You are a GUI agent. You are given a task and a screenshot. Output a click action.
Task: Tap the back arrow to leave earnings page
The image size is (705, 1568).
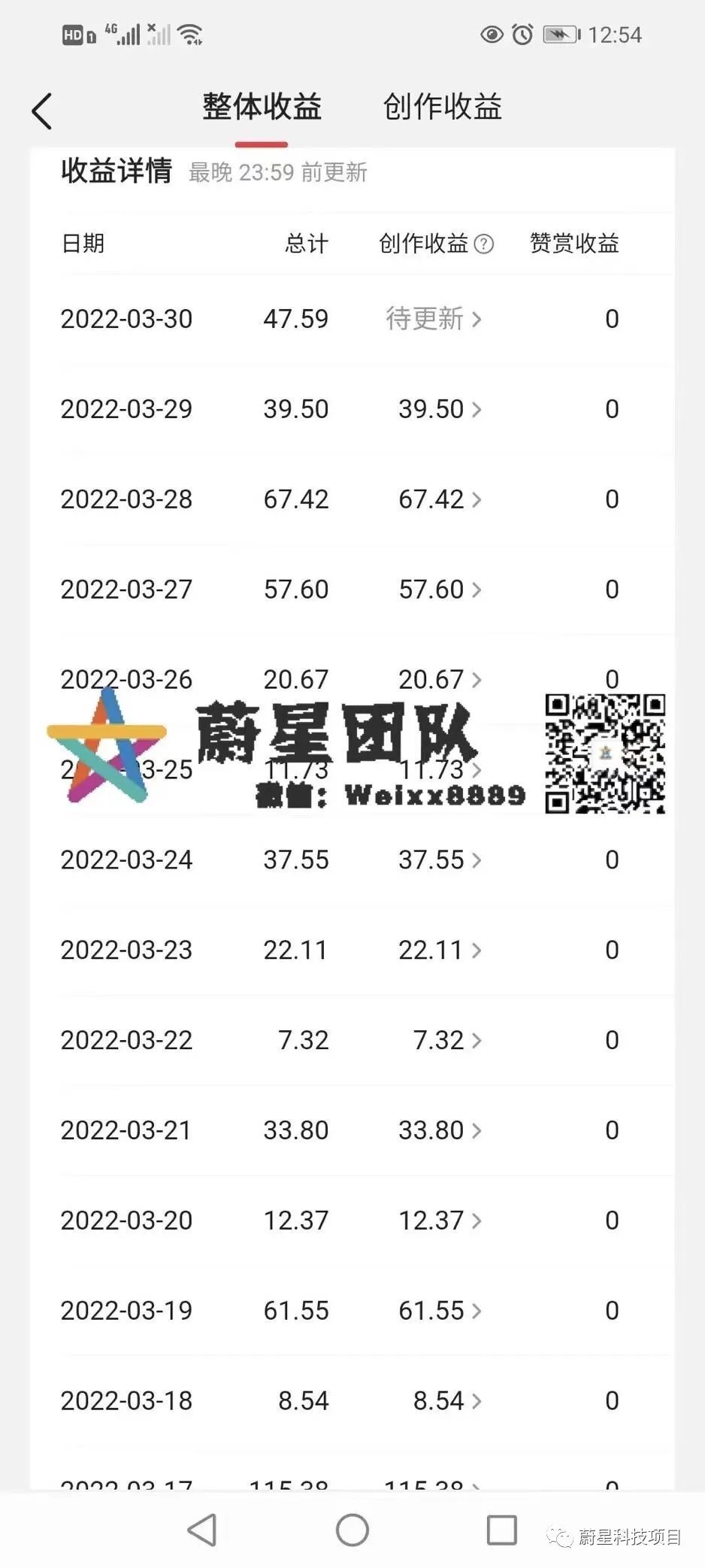(41, 109)
